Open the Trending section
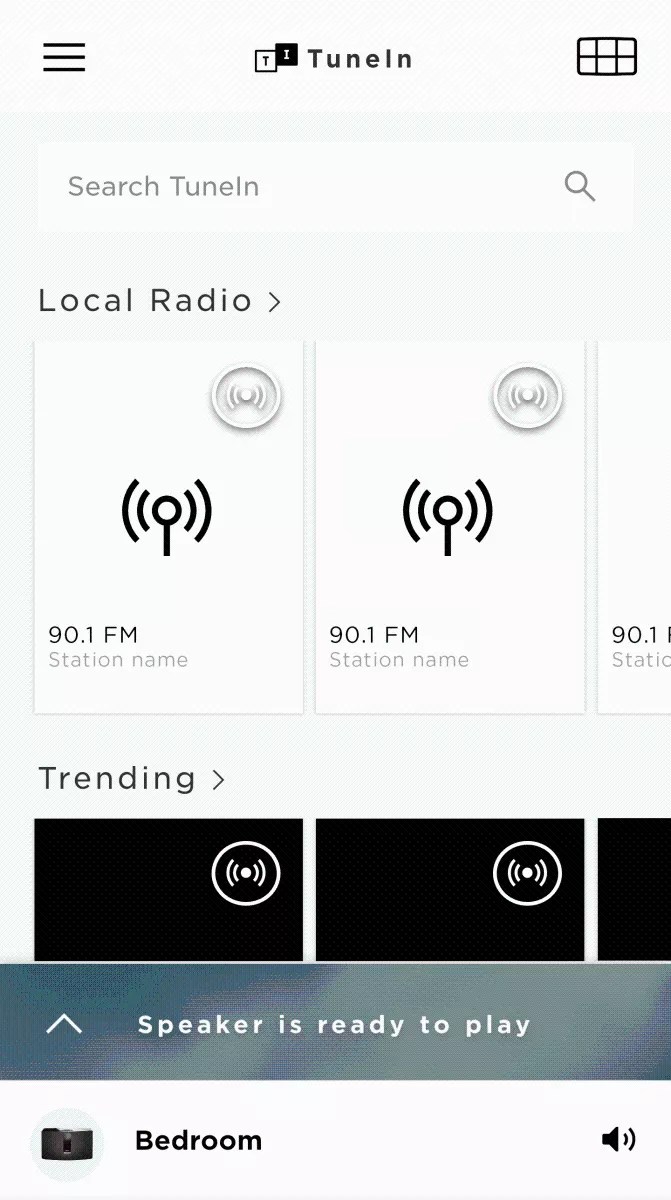671x1200 pixels. [132, 779]
